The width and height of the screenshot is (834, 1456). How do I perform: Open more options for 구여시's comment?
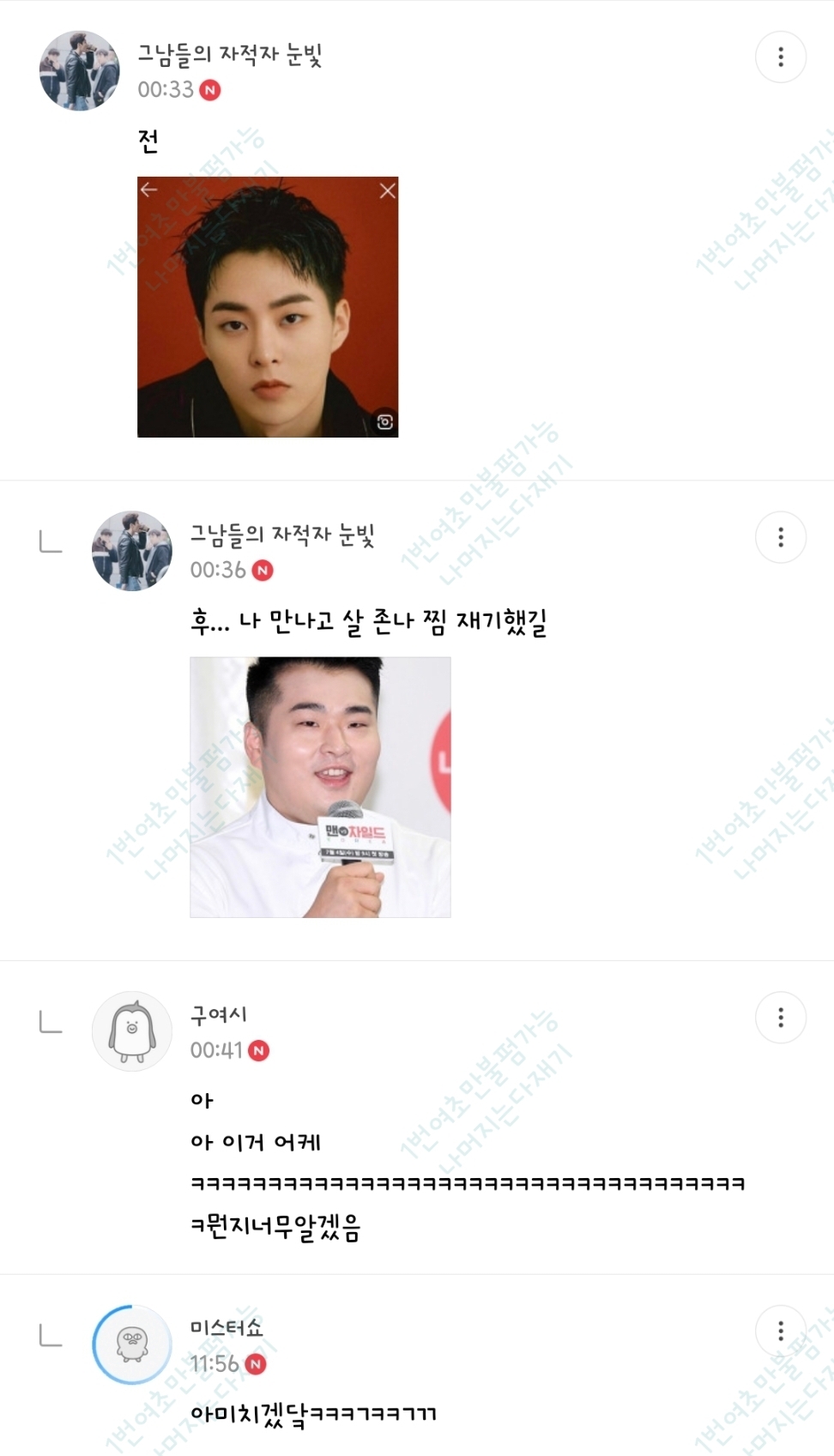[x=780, y=1018]
